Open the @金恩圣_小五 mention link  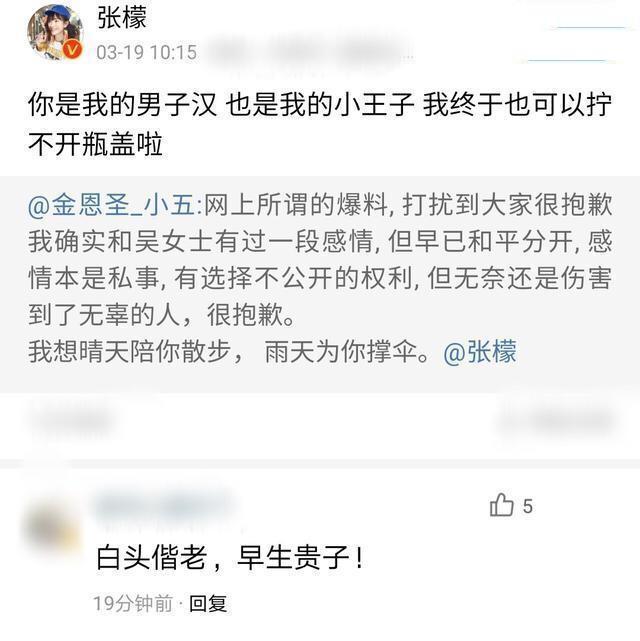[x=114, y=207]
